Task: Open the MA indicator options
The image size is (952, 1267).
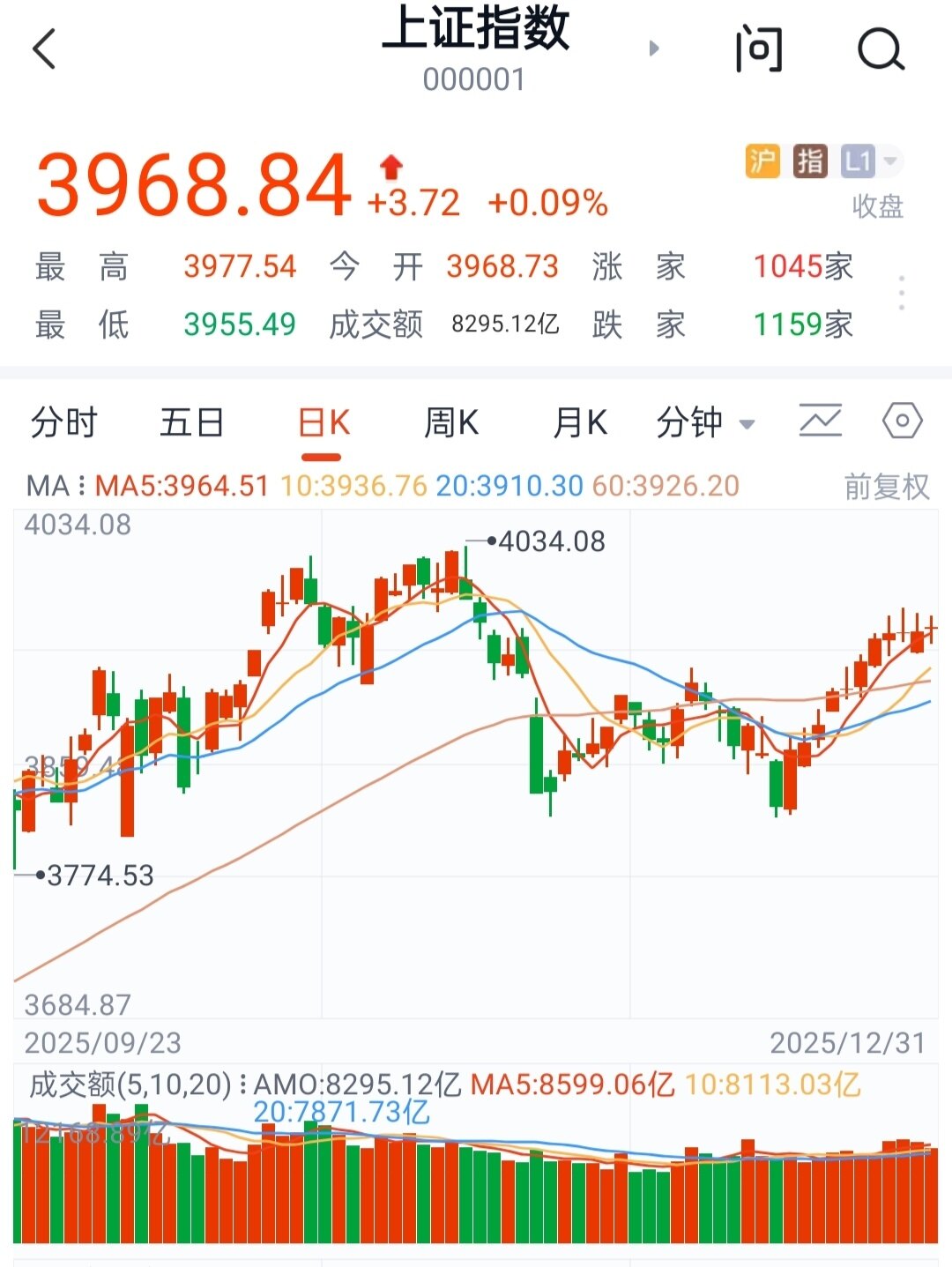Action: click(56, 486)
